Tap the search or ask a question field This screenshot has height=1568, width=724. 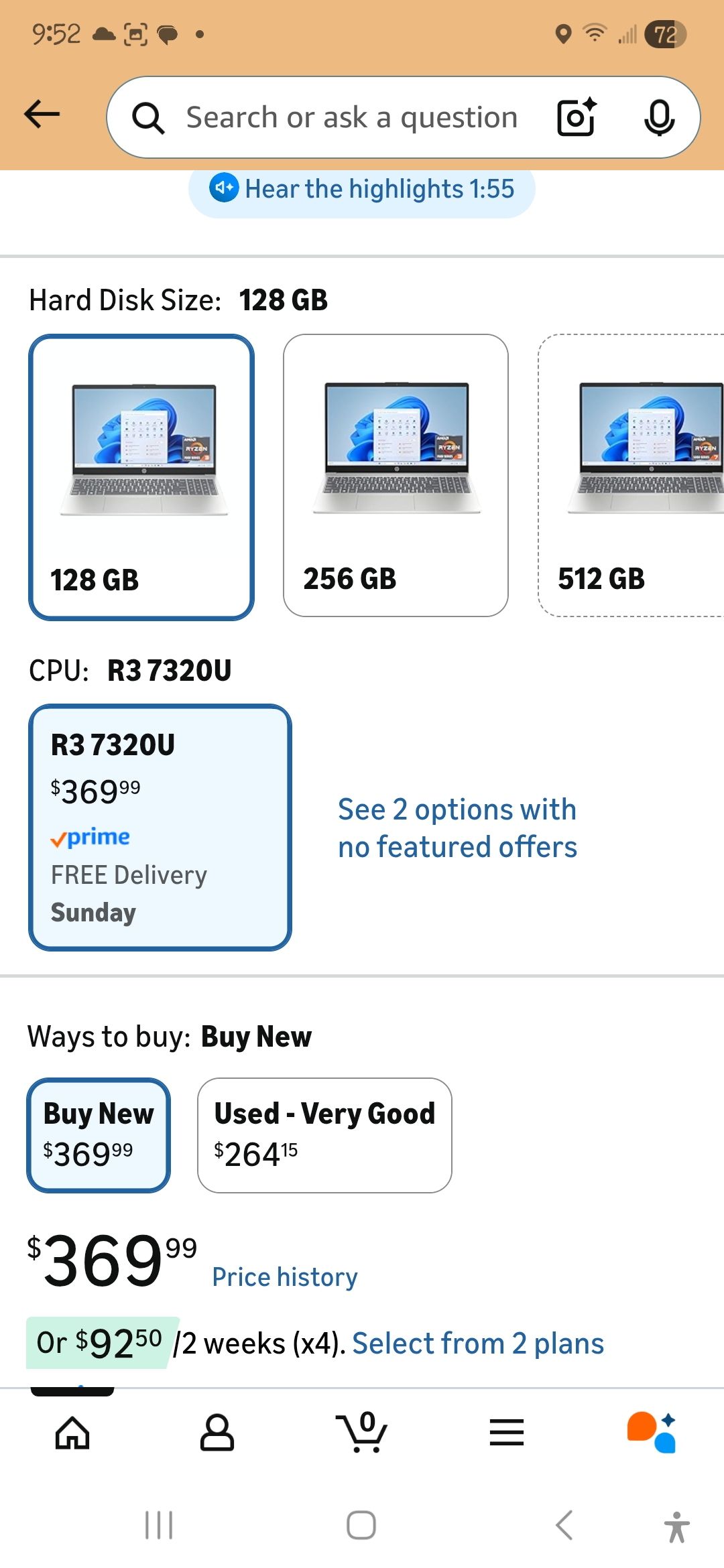tap(351, 117)
